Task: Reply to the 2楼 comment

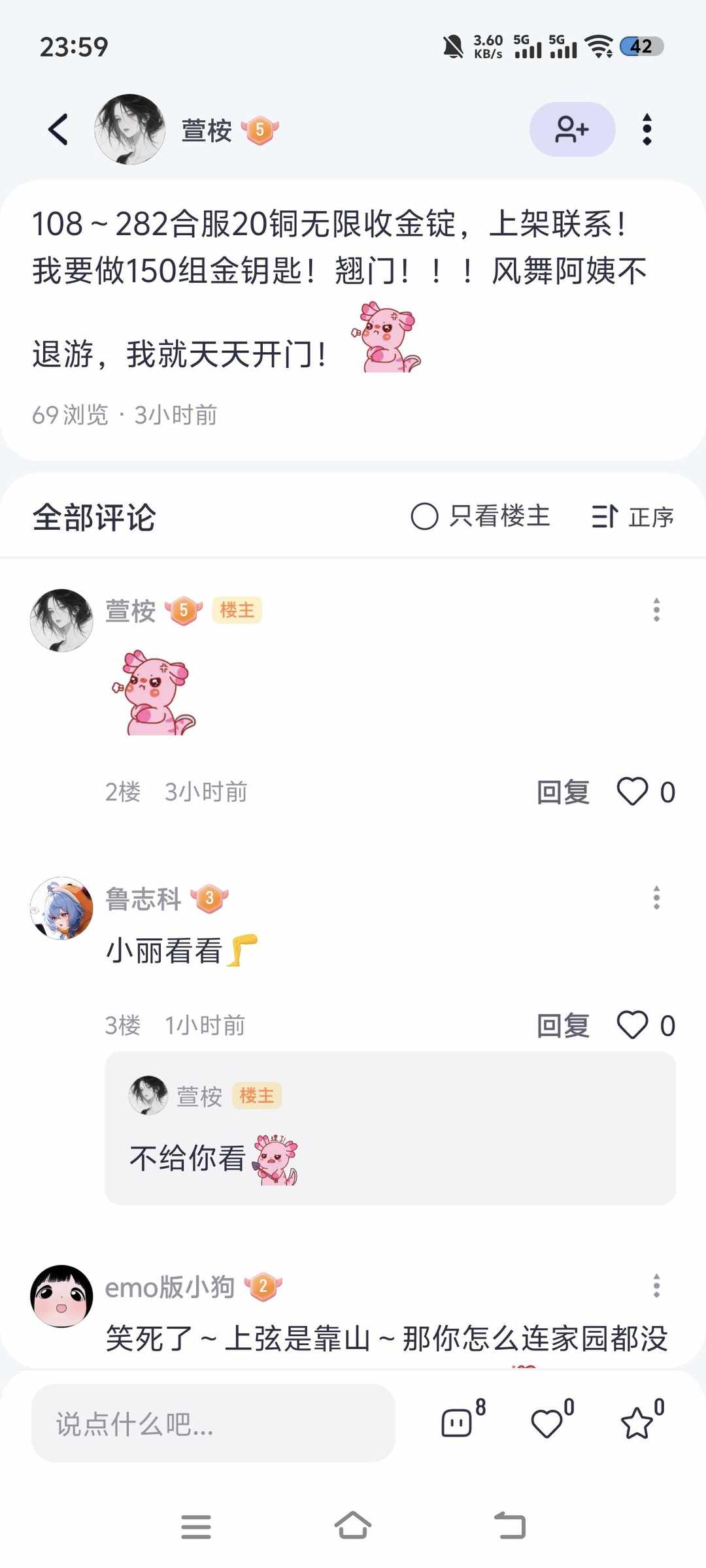Action: [563, 792]
